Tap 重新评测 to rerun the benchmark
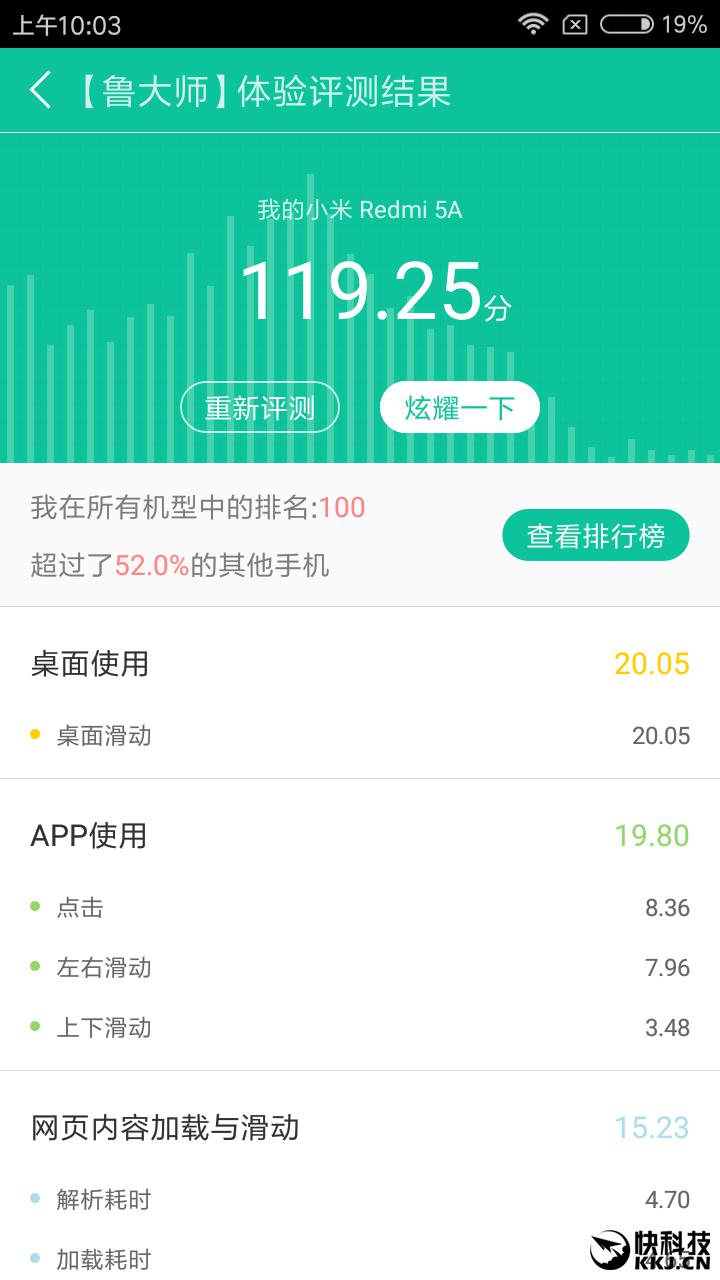720x1280 pixels. 260,408
